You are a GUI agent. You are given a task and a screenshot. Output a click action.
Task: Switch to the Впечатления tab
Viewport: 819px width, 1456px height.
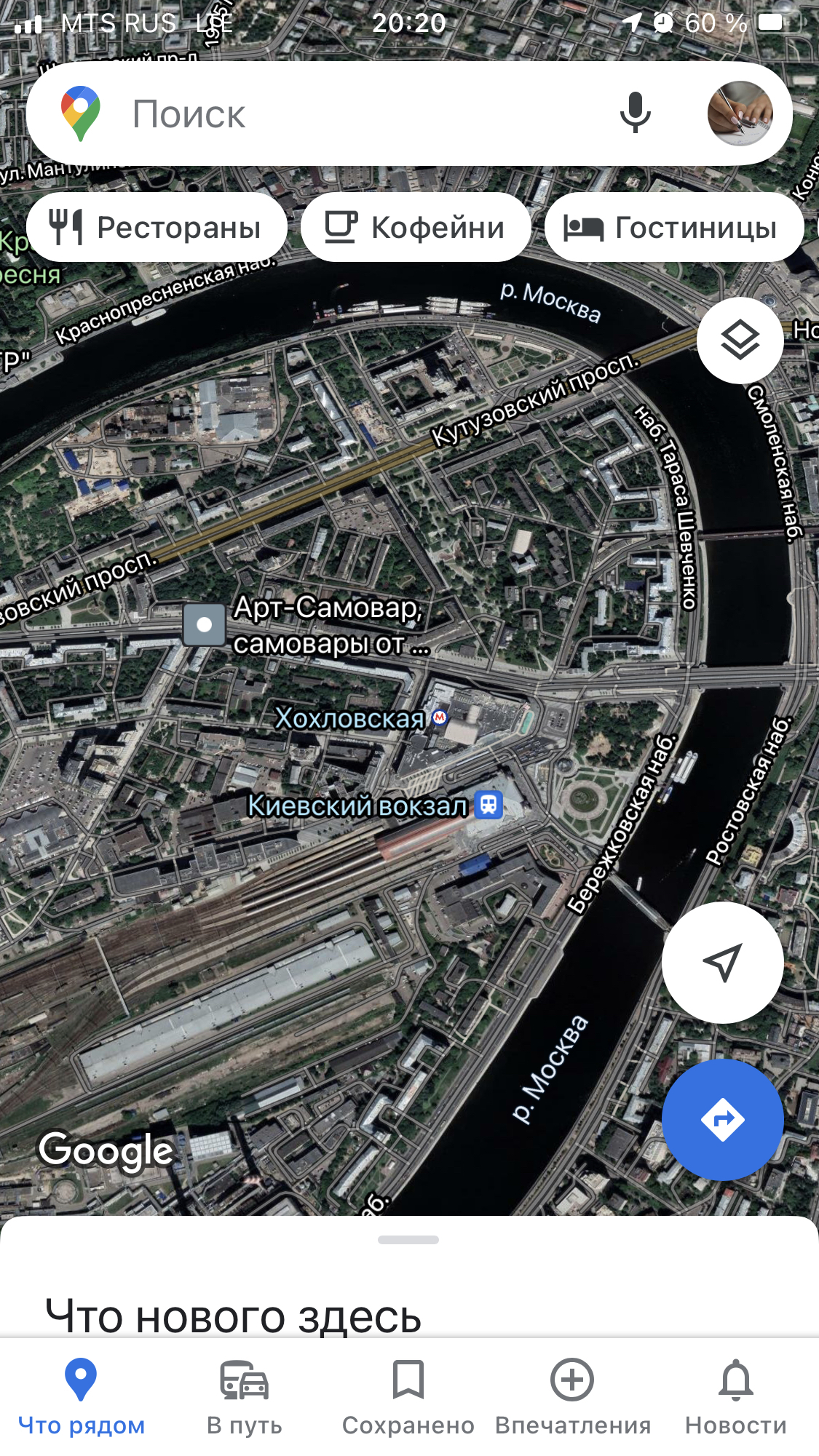573,1397
